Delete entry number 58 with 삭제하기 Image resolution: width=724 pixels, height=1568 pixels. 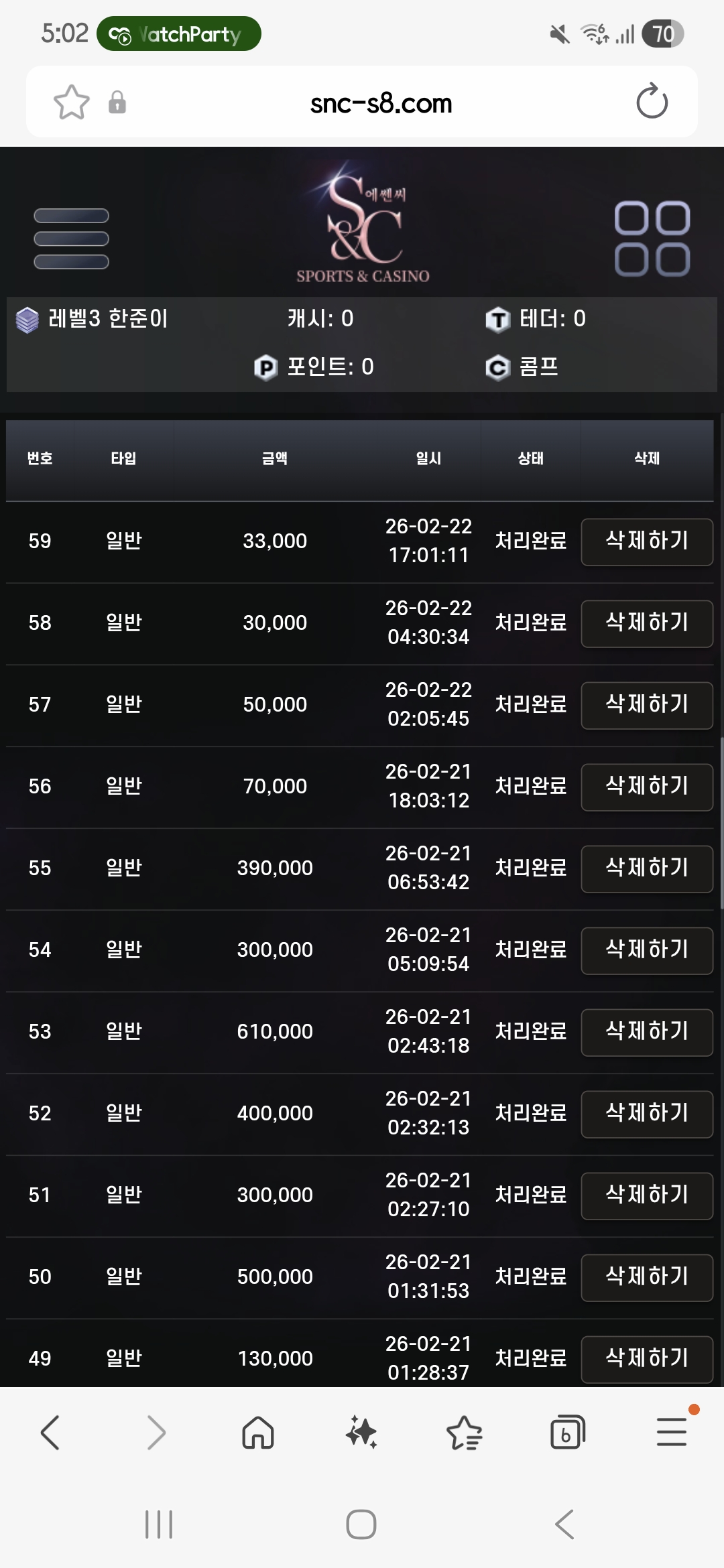646,623
